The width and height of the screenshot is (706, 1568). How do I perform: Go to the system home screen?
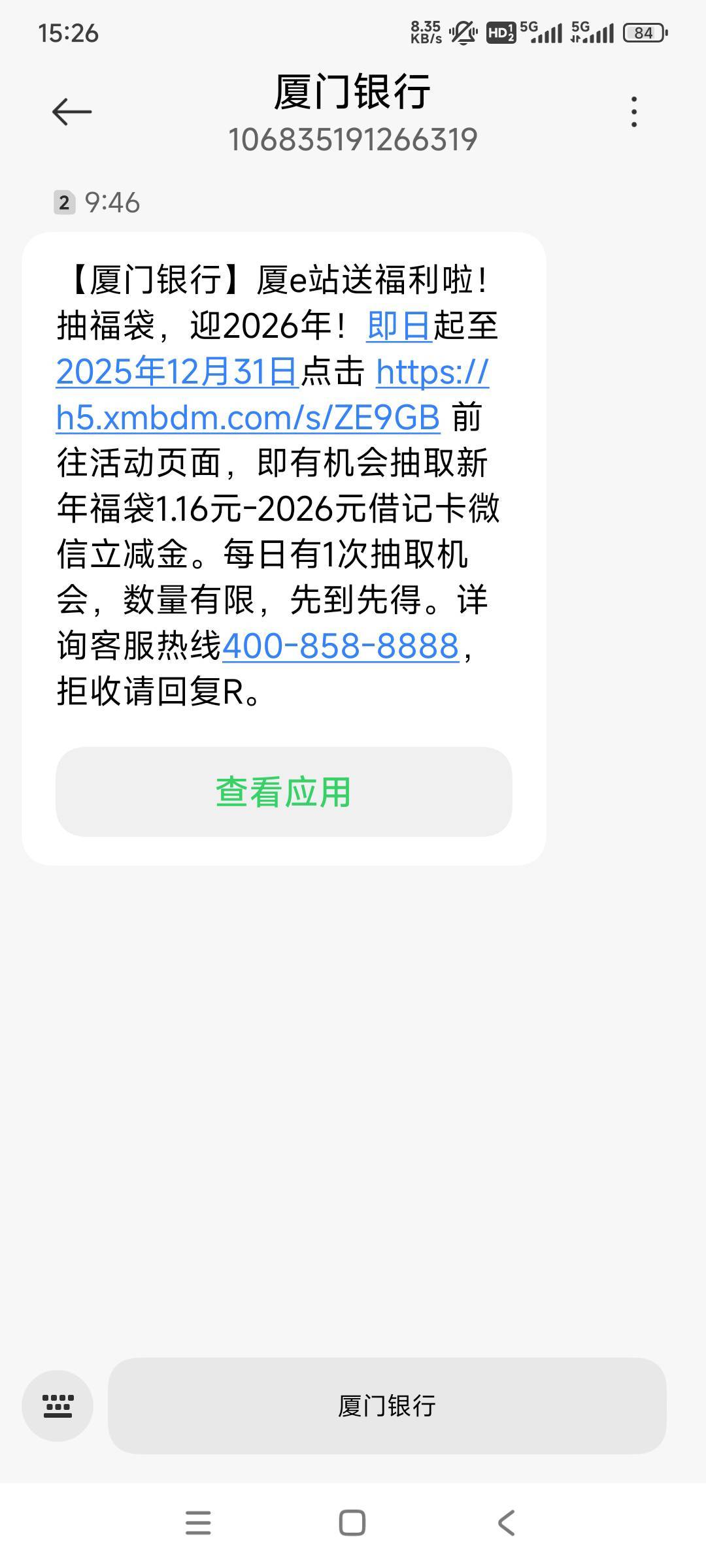[x=352, y=1523]
